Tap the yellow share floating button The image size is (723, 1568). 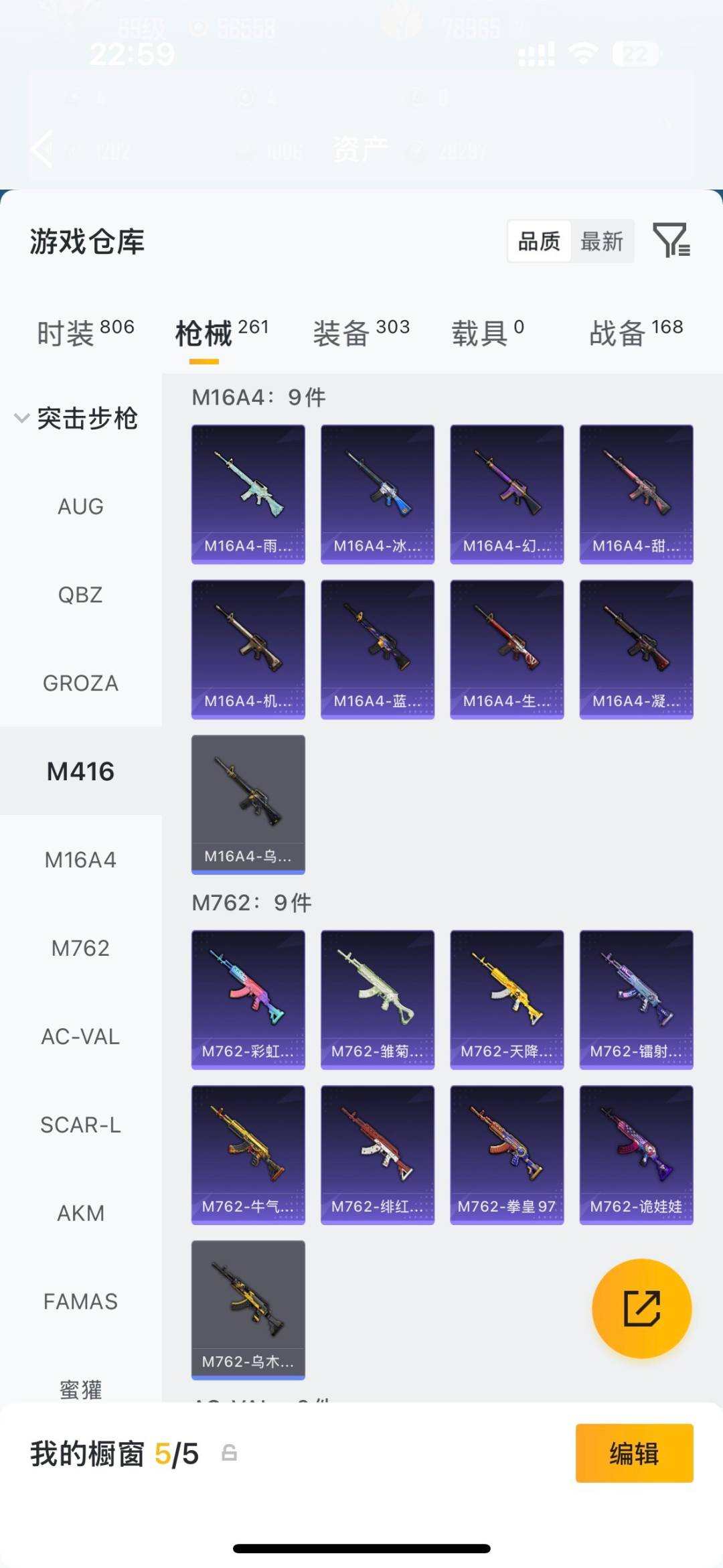click(641, 1308)
